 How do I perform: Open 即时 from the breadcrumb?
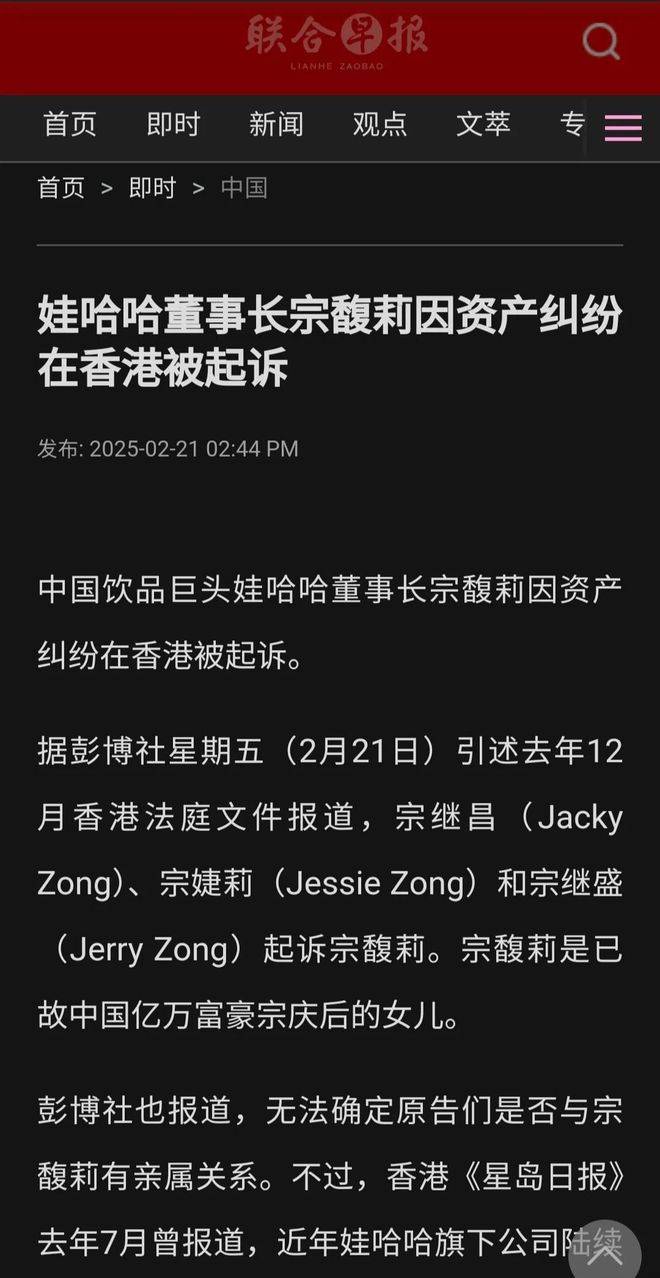pos(152,188)
